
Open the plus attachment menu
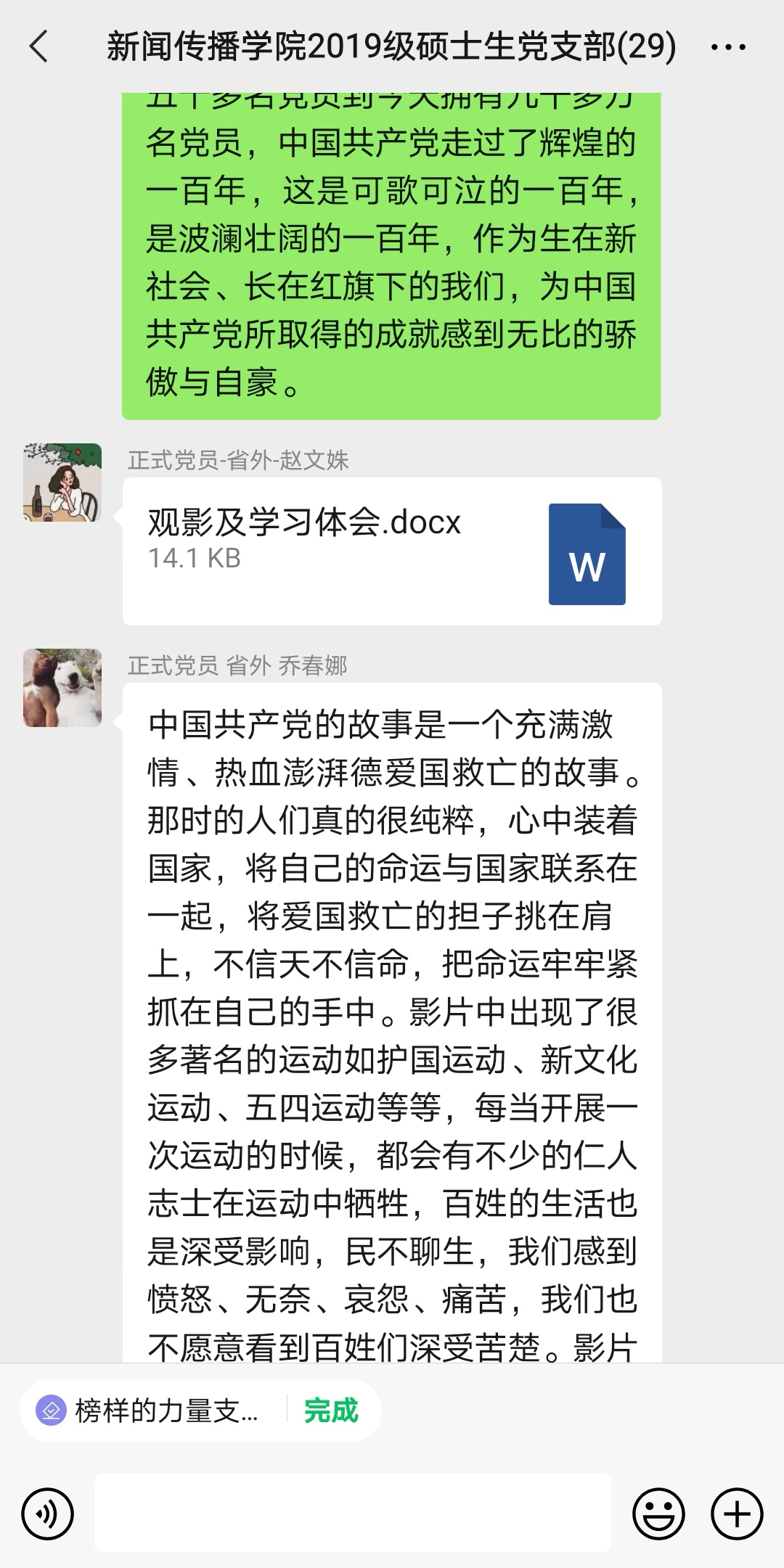coord(737,1514)
